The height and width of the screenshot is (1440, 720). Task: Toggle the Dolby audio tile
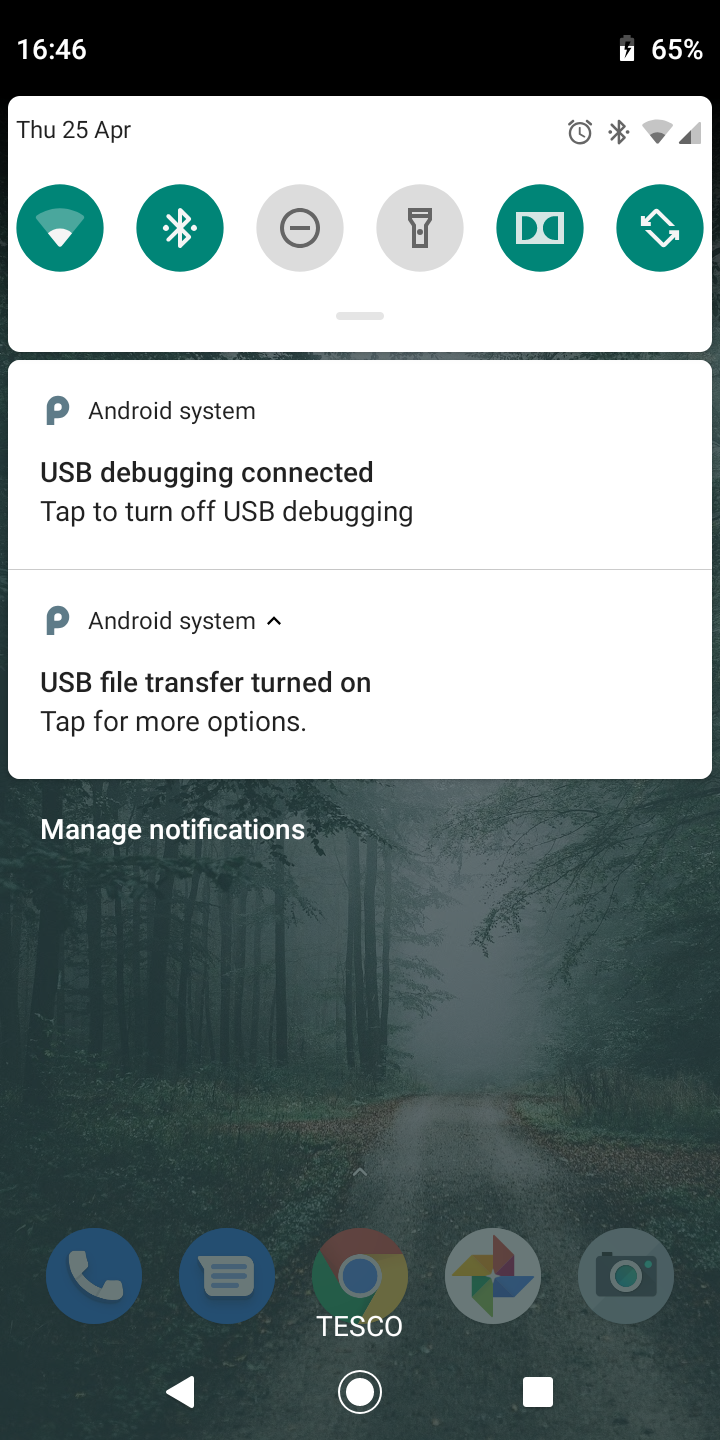[x=540, y=228]
